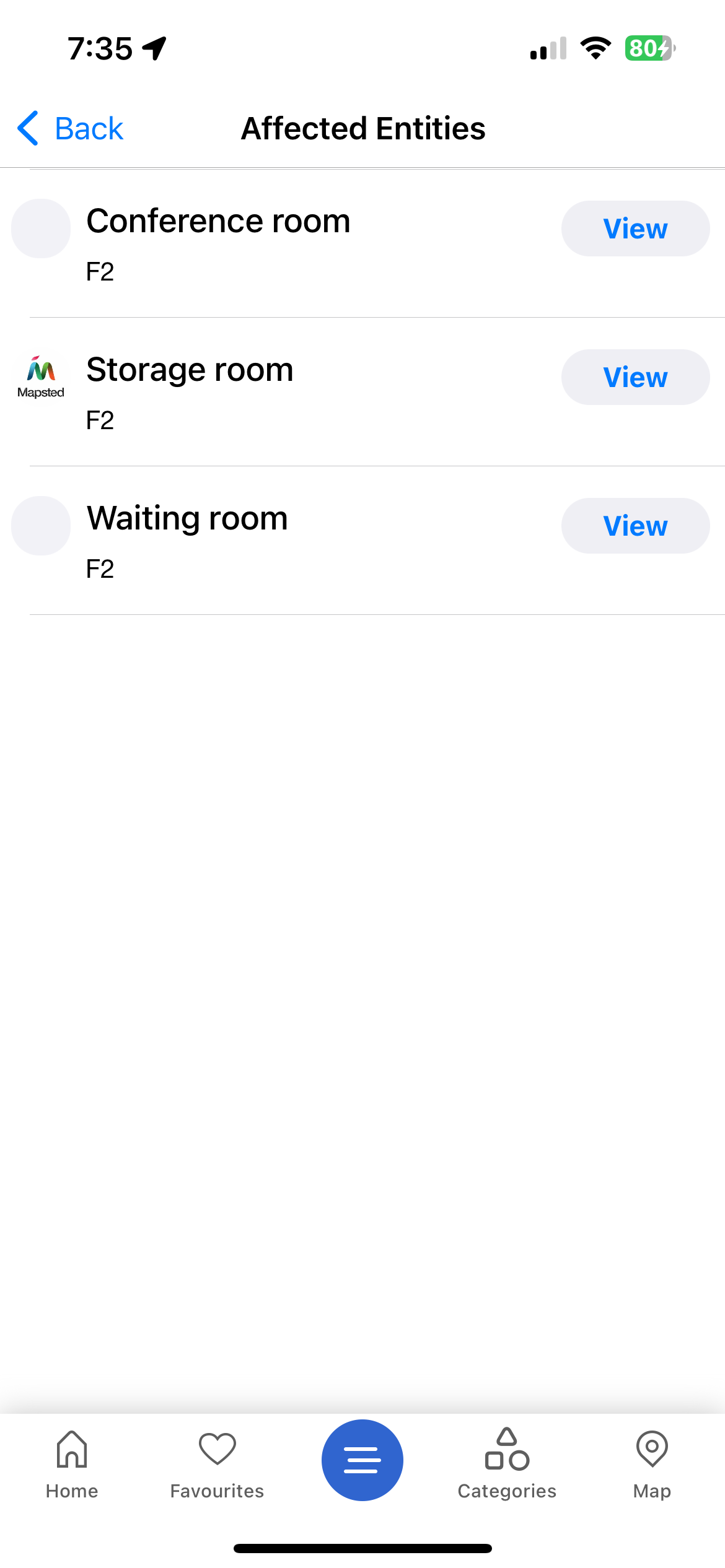
Task: Tap the blue center menu button
Action: (x=362, y=1460)
